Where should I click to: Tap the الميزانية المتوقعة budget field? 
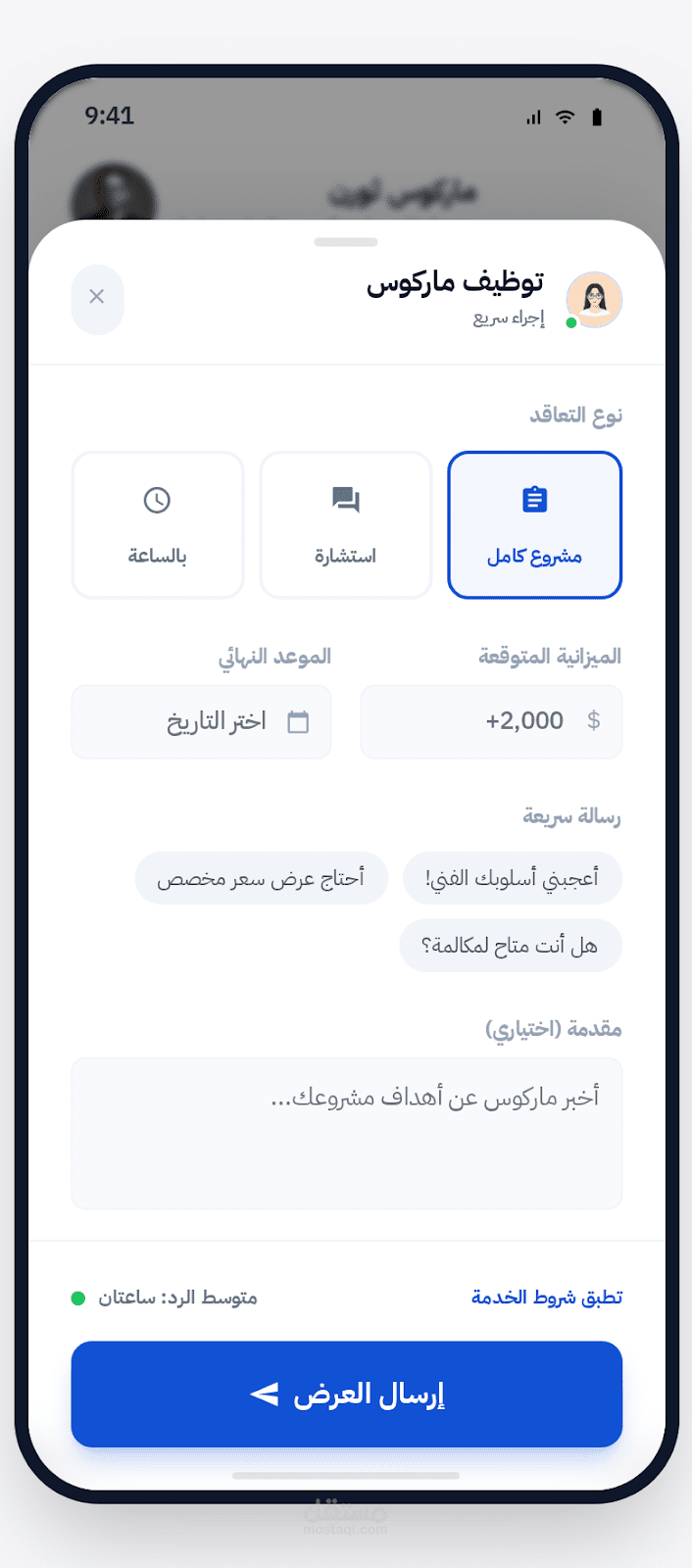click(x=491, y=722)
